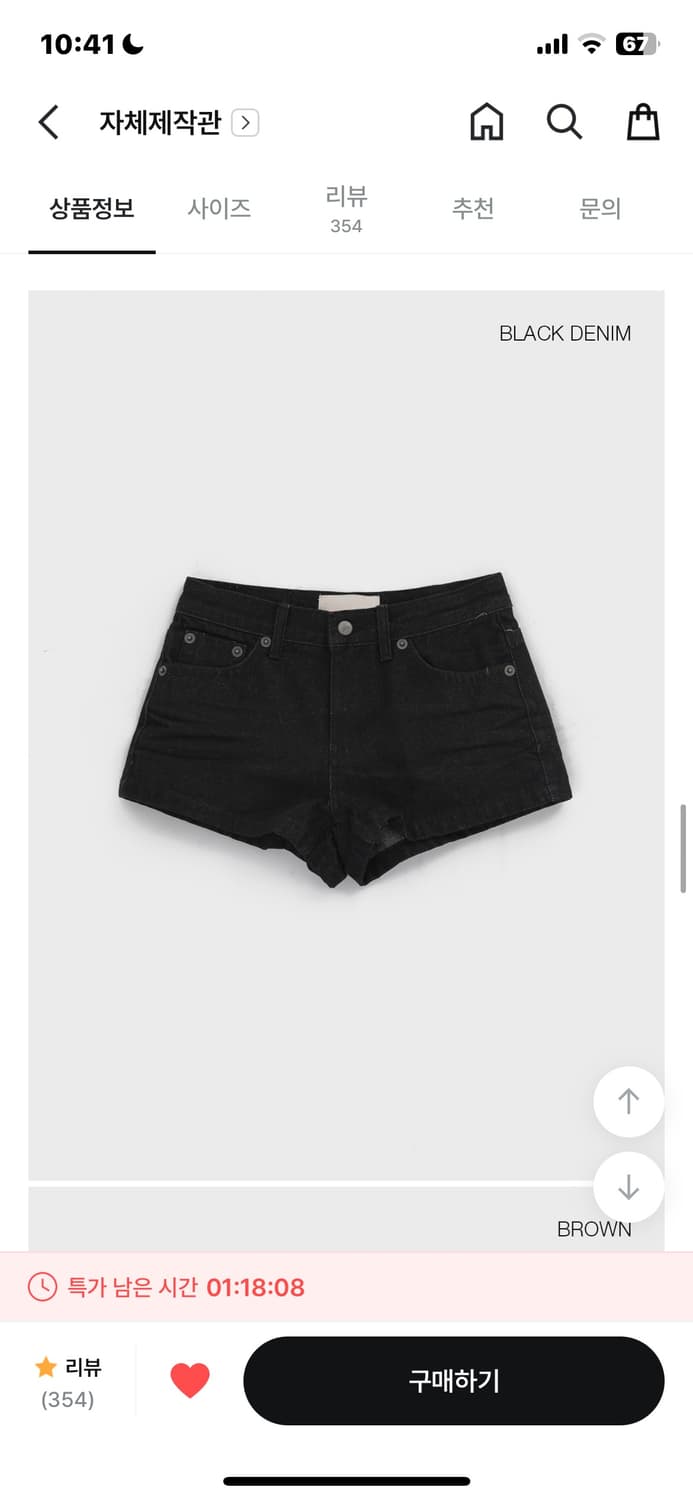Switch to the 추천 tab
The image size is (693, 1500).
tap(473, 208)
